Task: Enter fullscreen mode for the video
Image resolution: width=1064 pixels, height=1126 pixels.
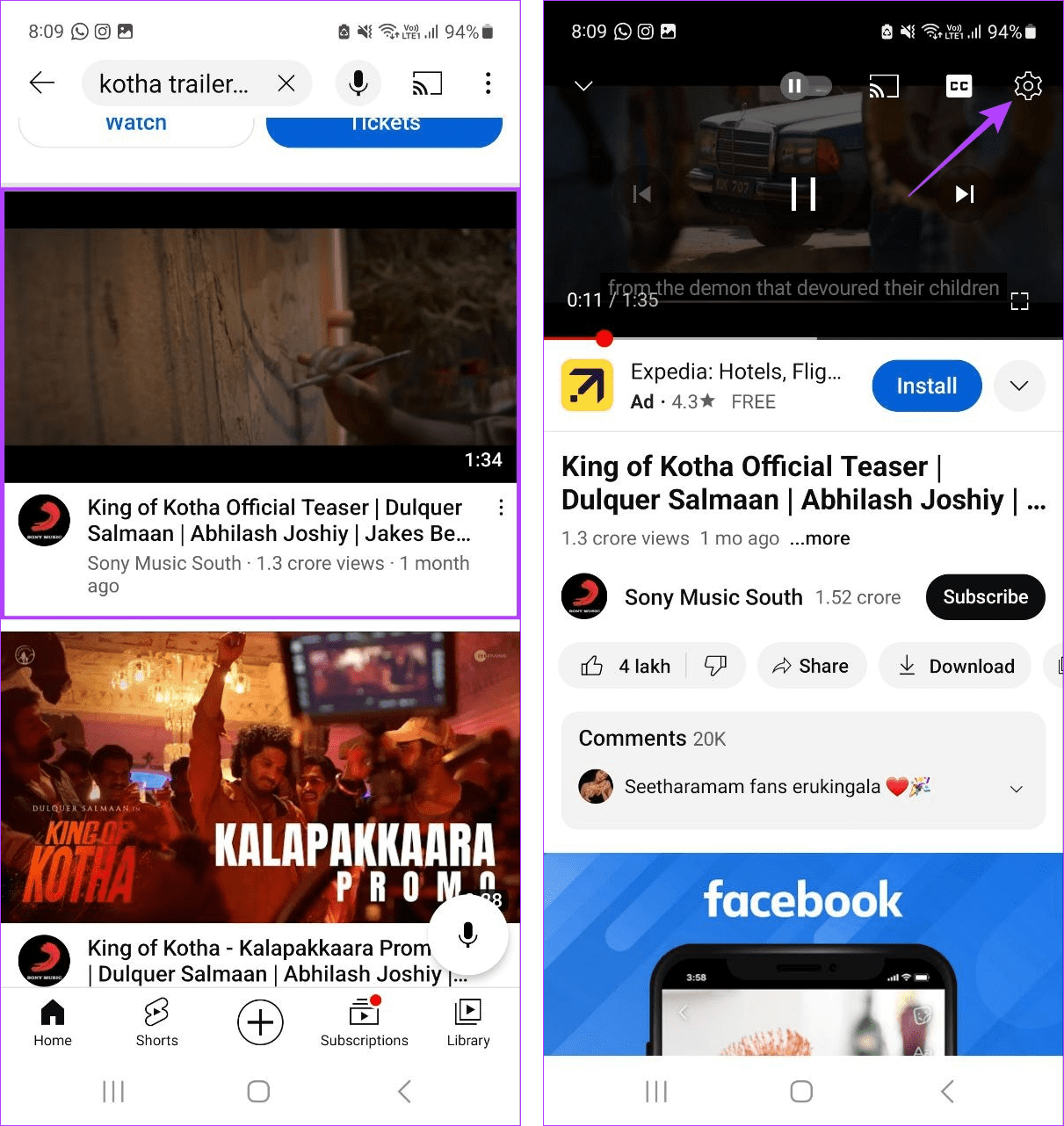Action: [1019, 302]
